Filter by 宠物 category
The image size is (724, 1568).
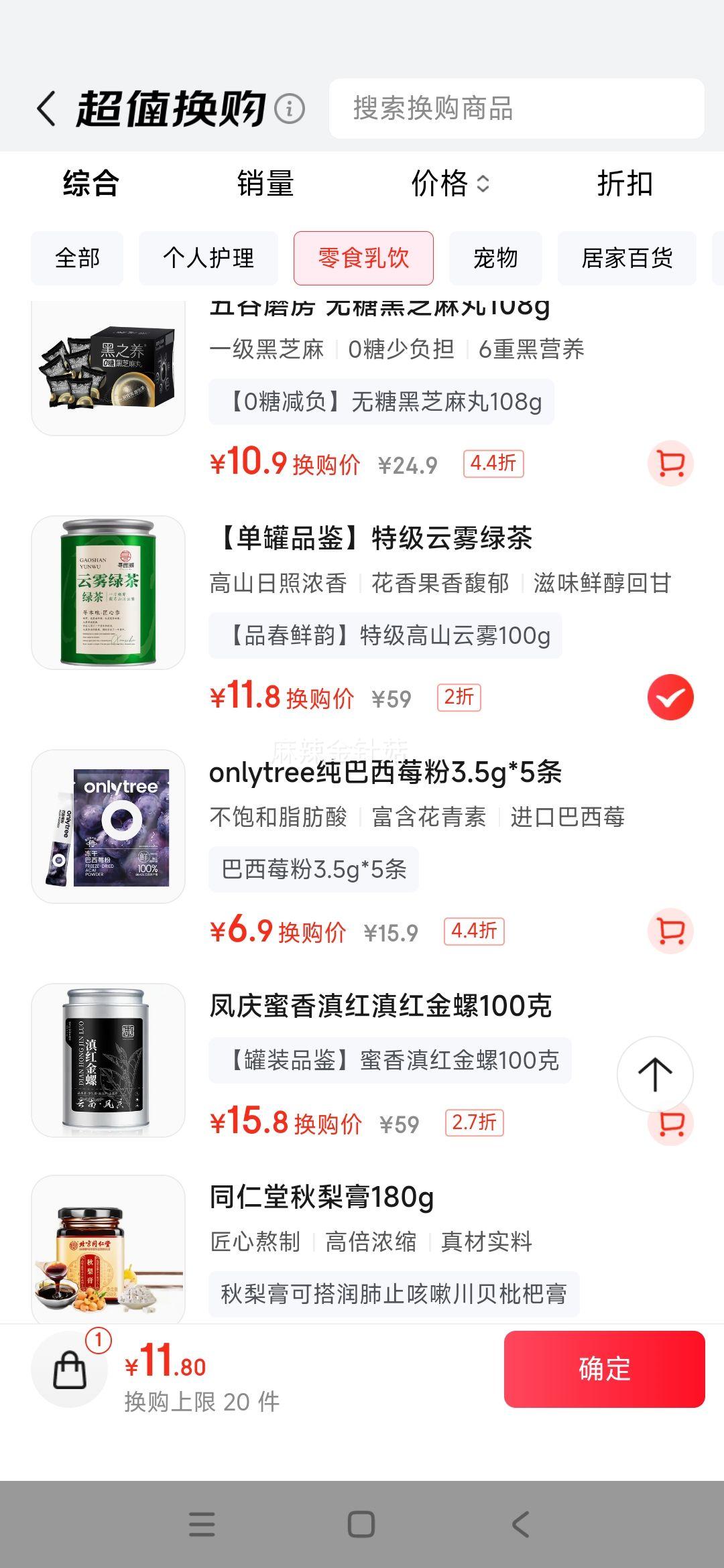[495, 258]
